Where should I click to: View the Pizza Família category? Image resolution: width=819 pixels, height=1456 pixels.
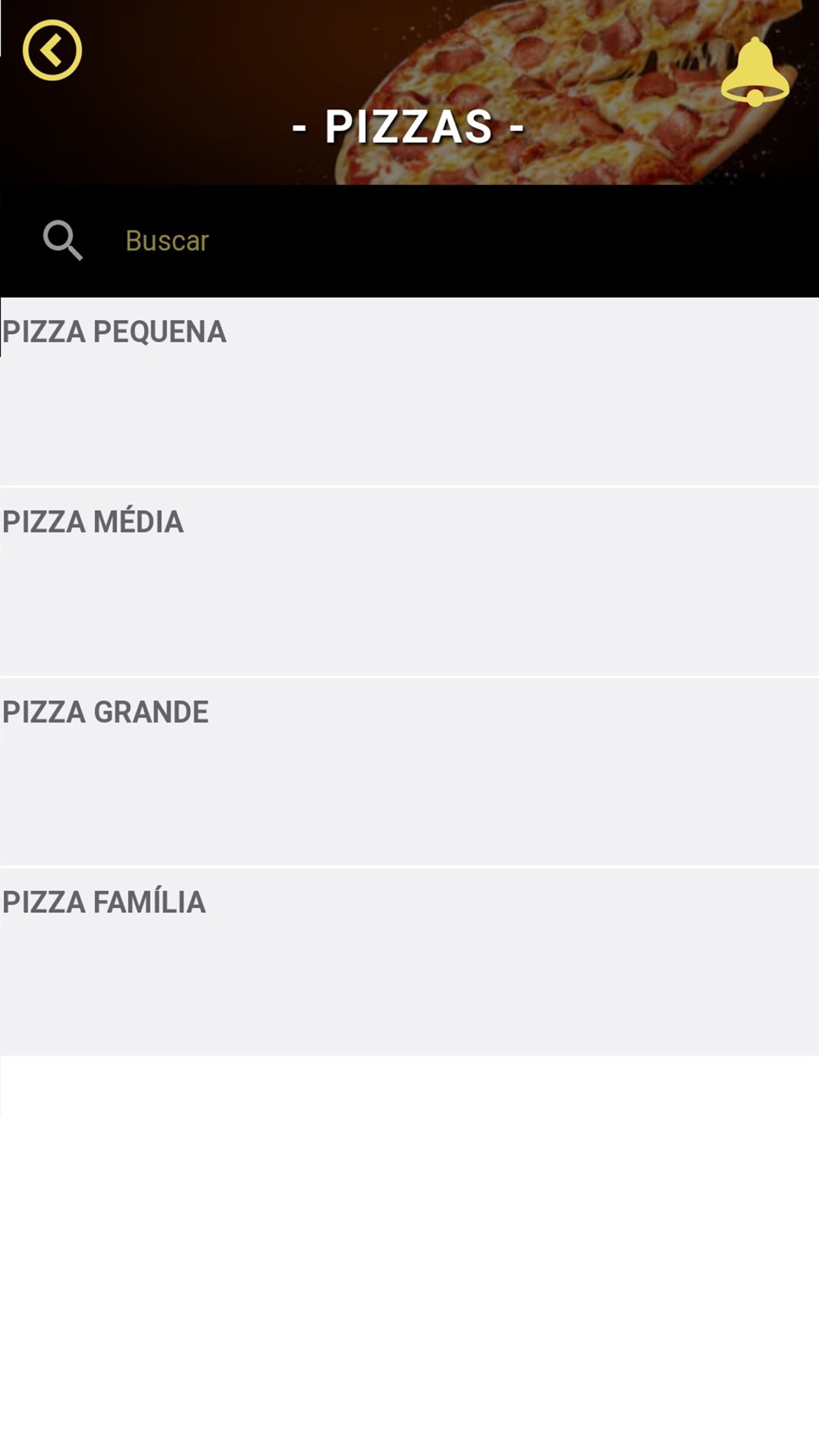(409, 962)
